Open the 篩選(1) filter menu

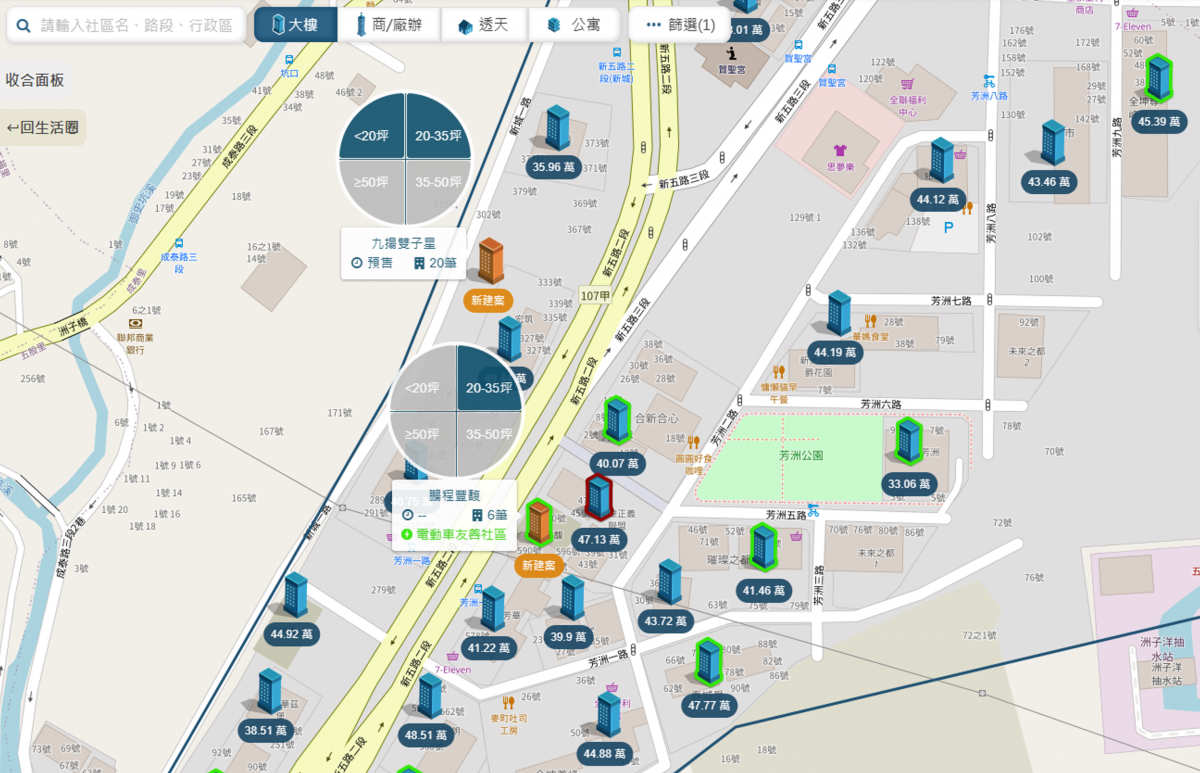(679, 25)
